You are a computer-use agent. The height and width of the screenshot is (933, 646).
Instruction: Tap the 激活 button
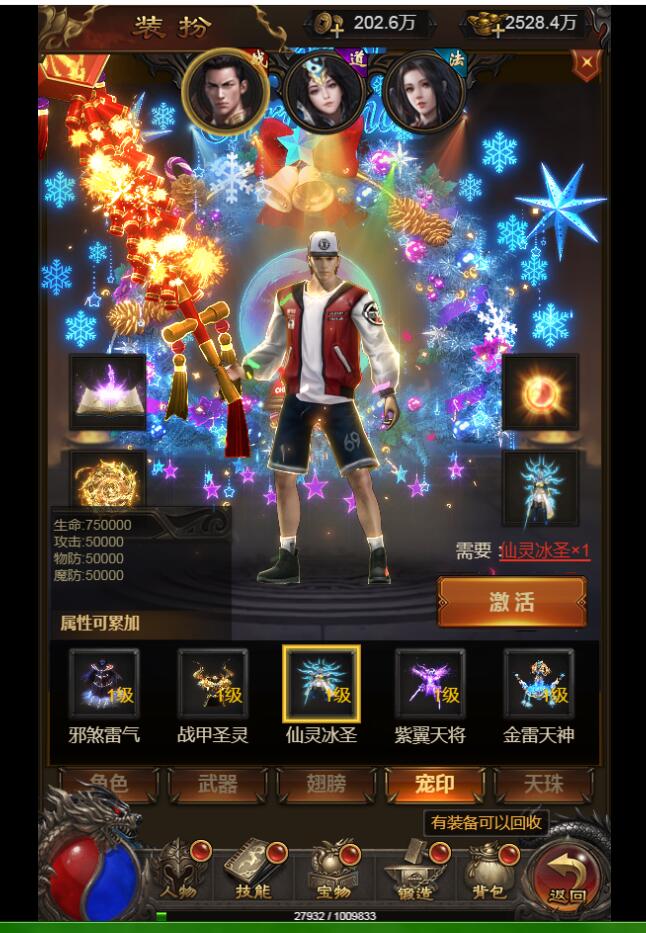(x=511, y=602)
